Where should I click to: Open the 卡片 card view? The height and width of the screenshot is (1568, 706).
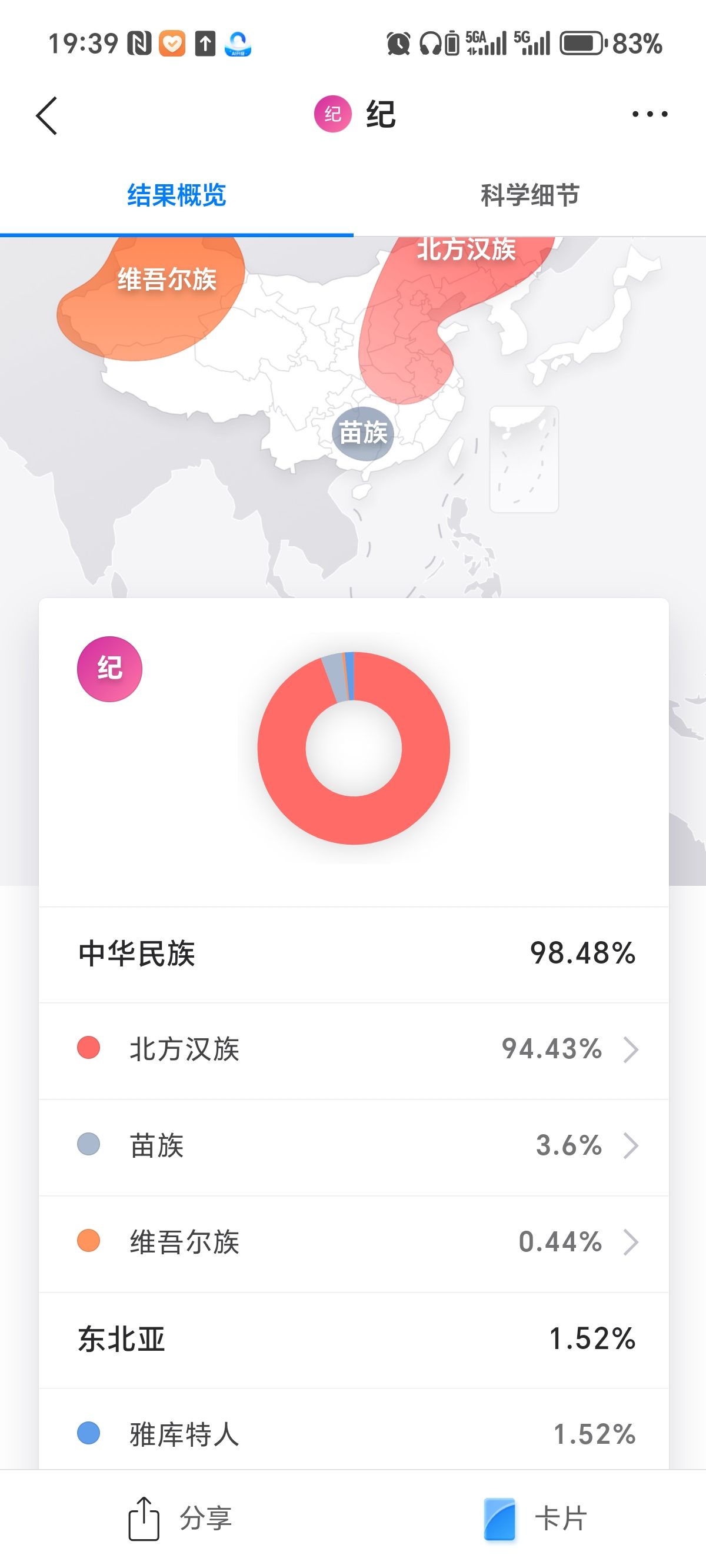pyautogui.click(x=535, y=1518)
